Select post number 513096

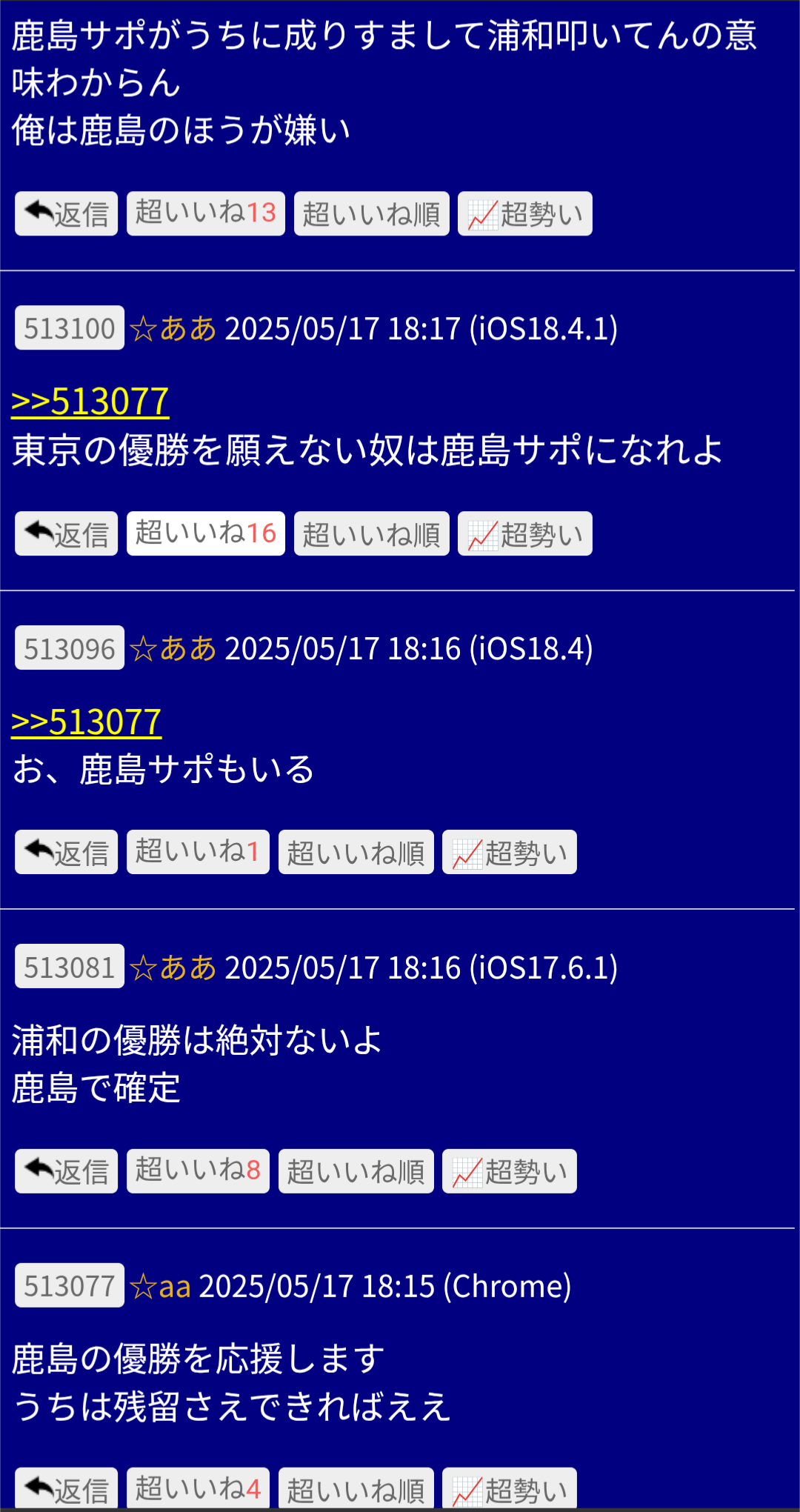[x=70, y=648]
